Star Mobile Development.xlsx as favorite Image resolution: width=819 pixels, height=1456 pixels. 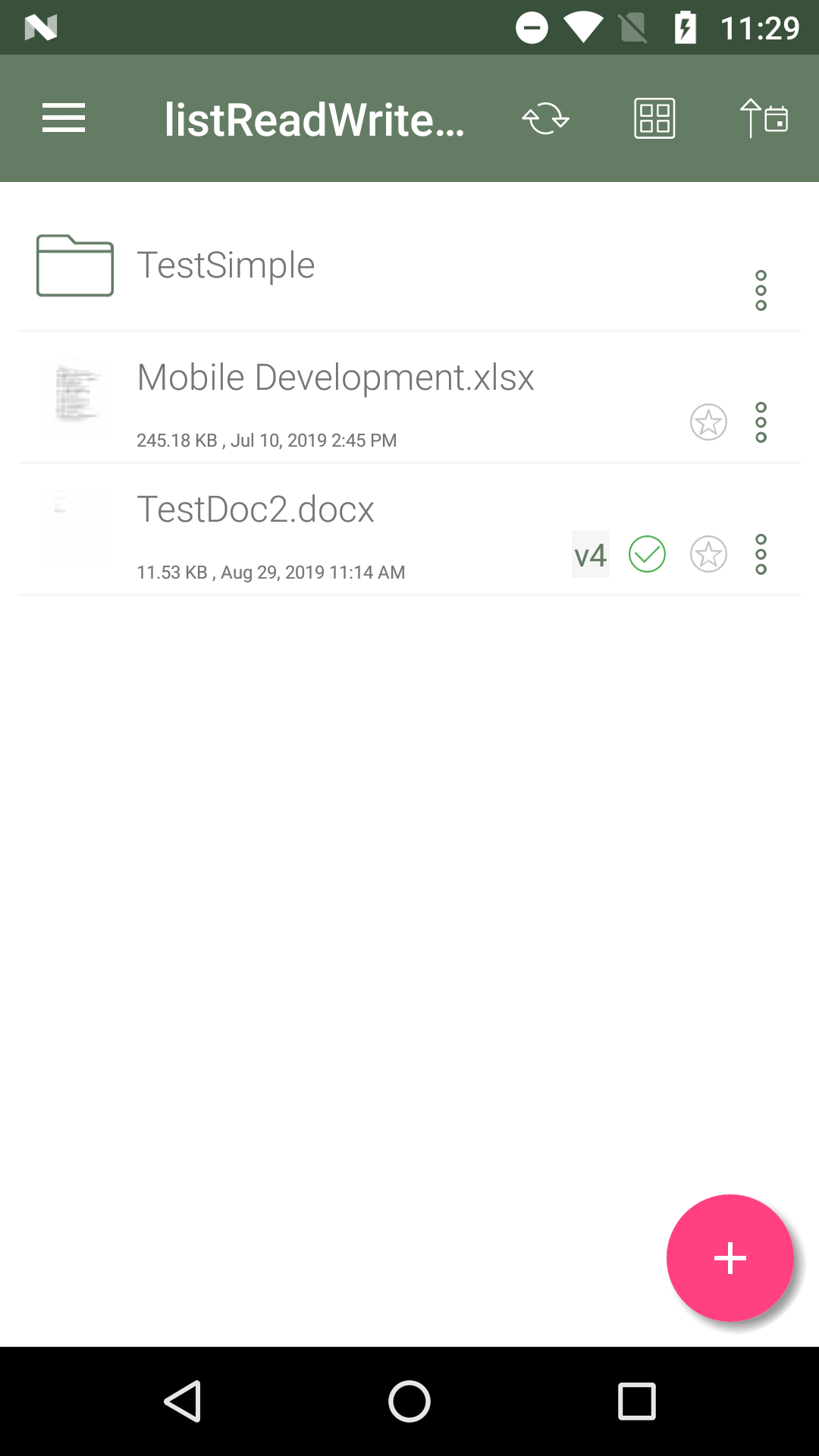(708, 422)
